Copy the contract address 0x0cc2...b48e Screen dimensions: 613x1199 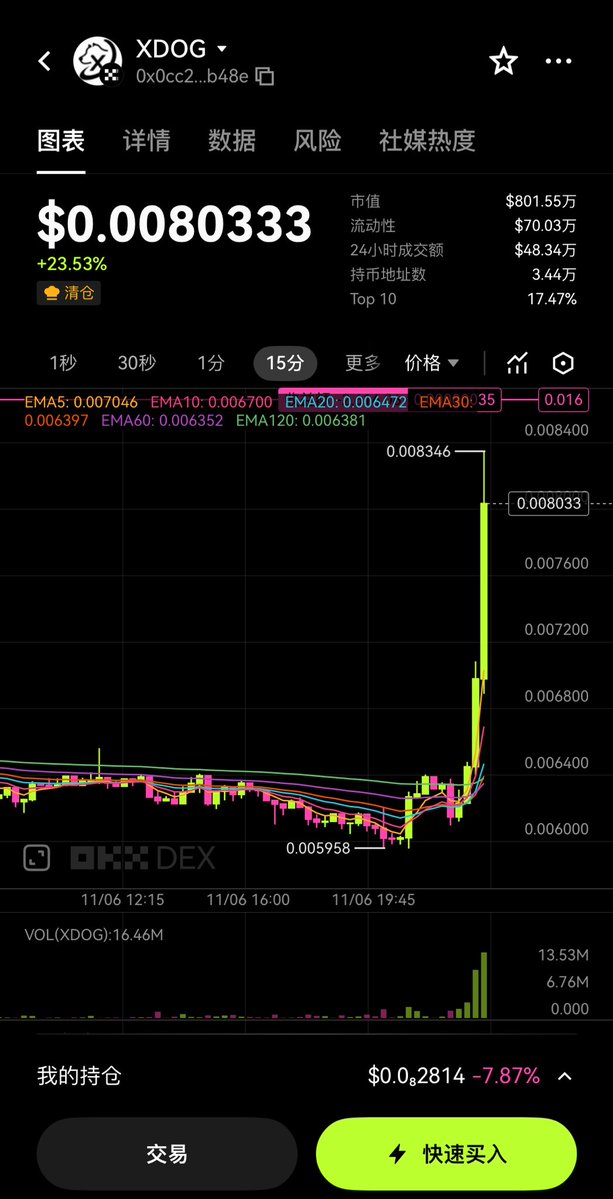point(265,76)
